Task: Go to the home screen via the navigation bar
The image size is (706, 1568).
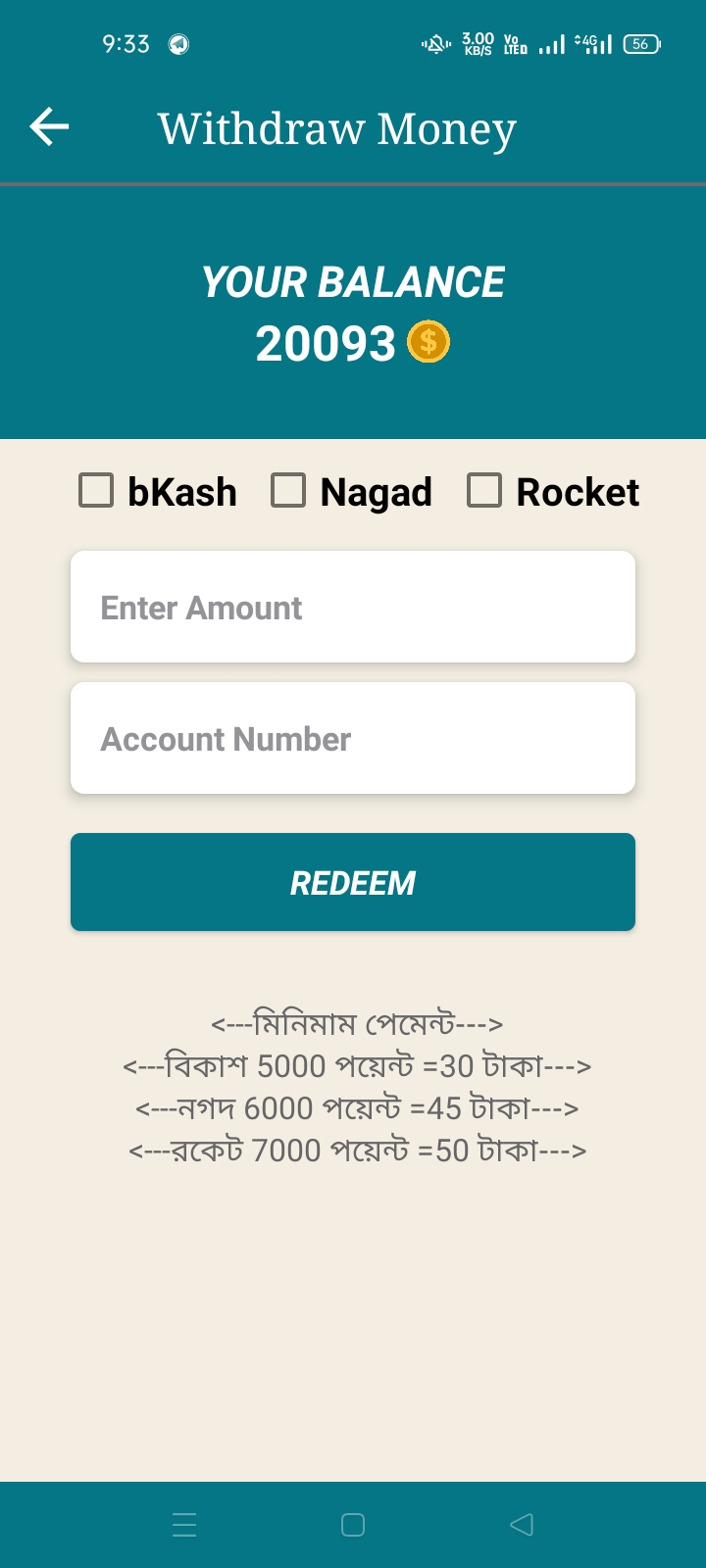Action: (353, 1525)
